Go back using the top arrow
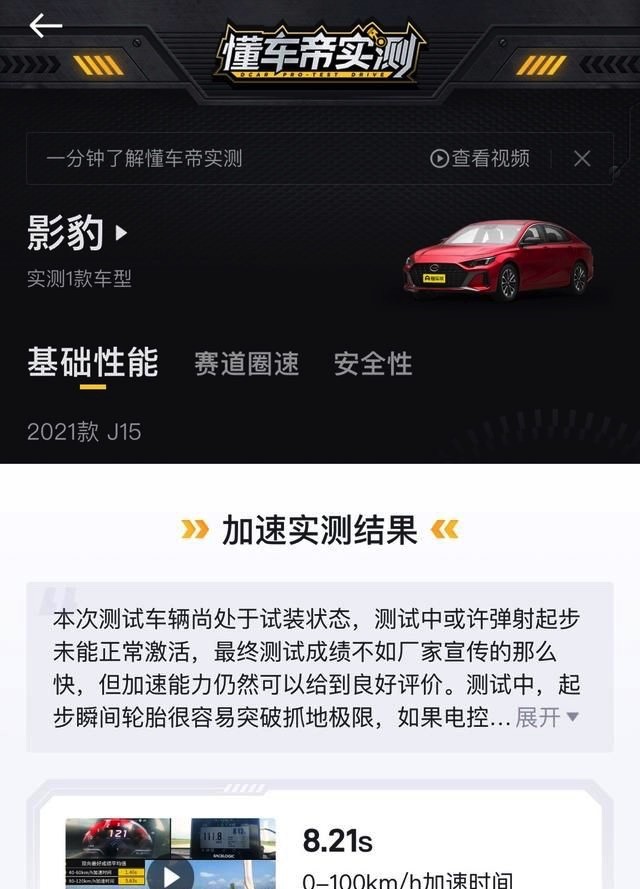 (46, 26)
